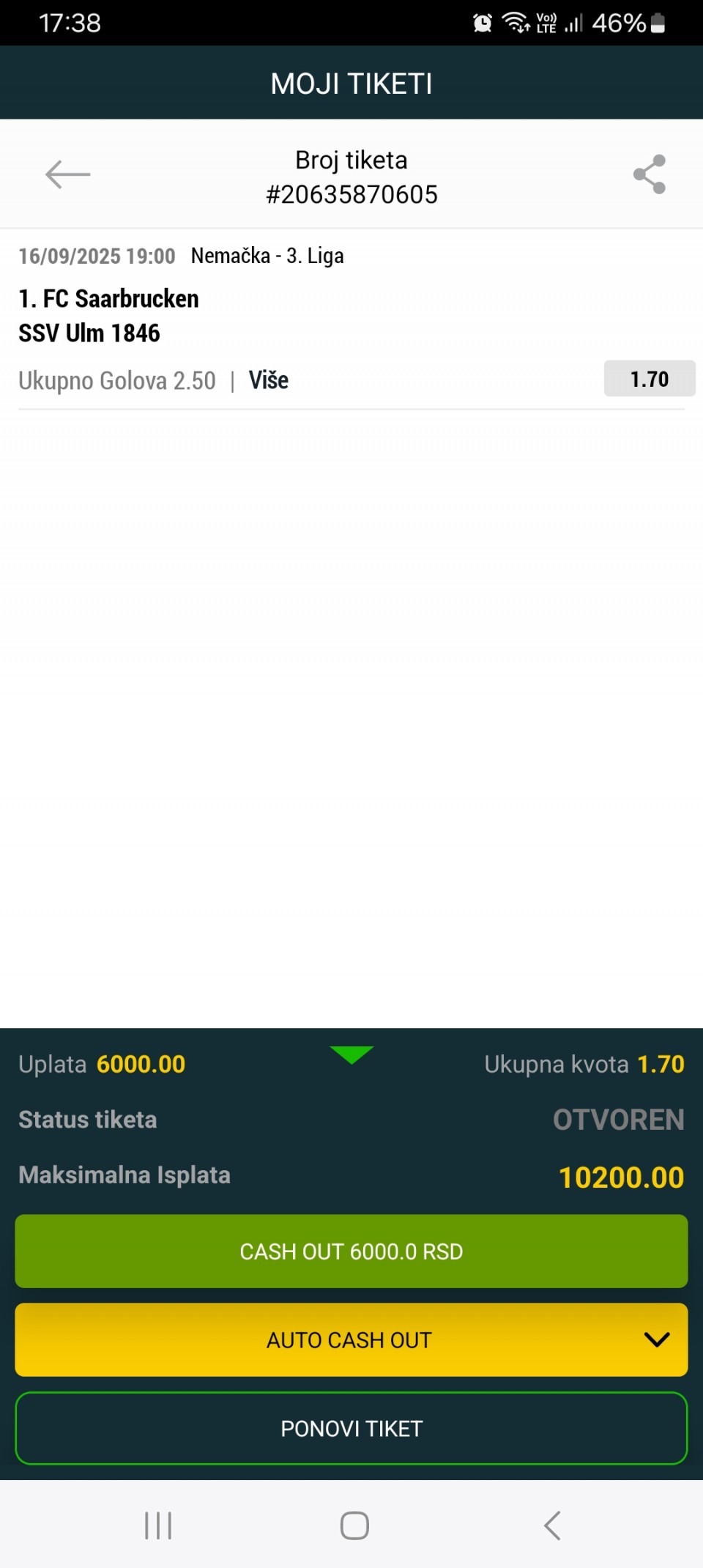This screenshot has width=703, height=1568.
Task: Expand the Auto Cash Out dropdown
Action: click(x=351, y=1340)
